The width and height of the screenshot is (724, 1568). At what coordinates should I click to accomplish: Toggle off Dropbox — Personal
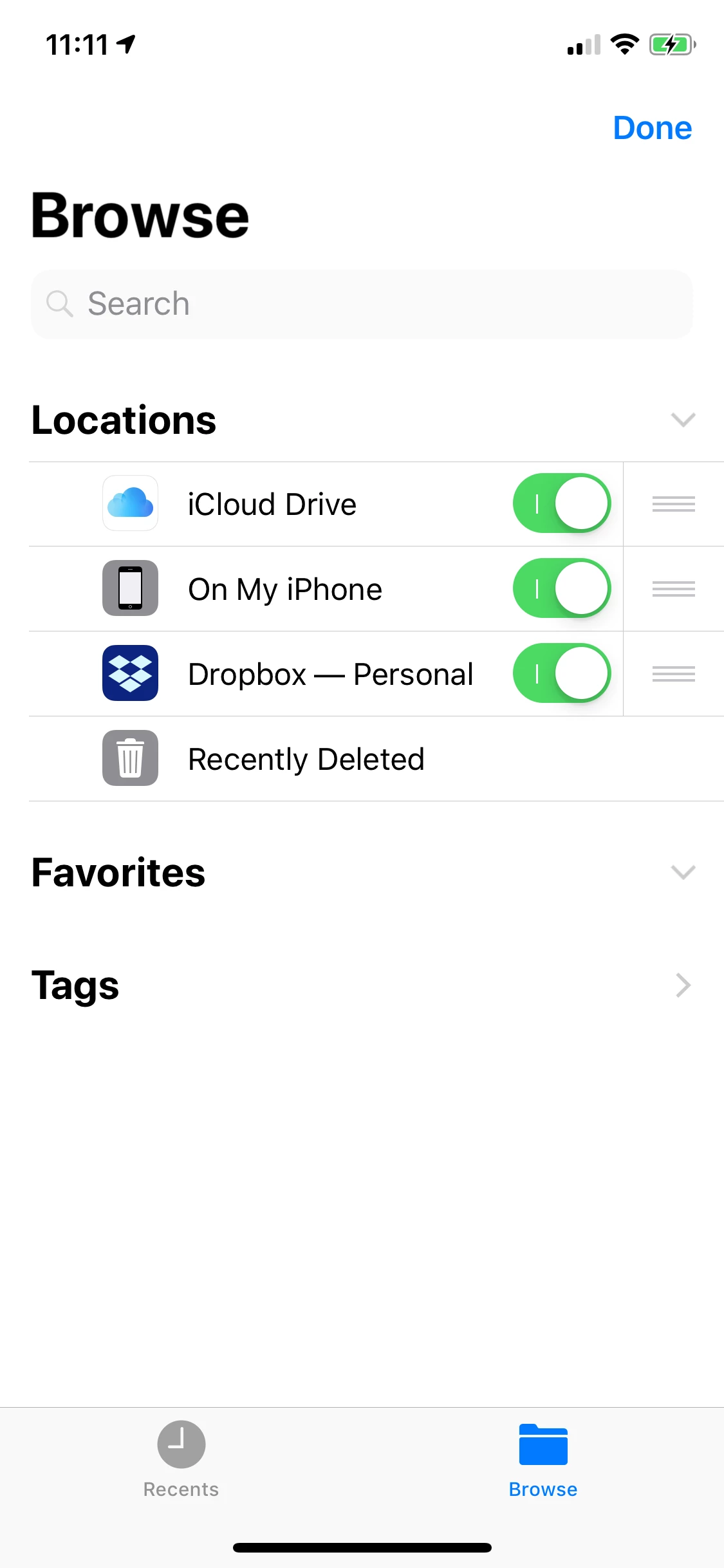[561, 673]
